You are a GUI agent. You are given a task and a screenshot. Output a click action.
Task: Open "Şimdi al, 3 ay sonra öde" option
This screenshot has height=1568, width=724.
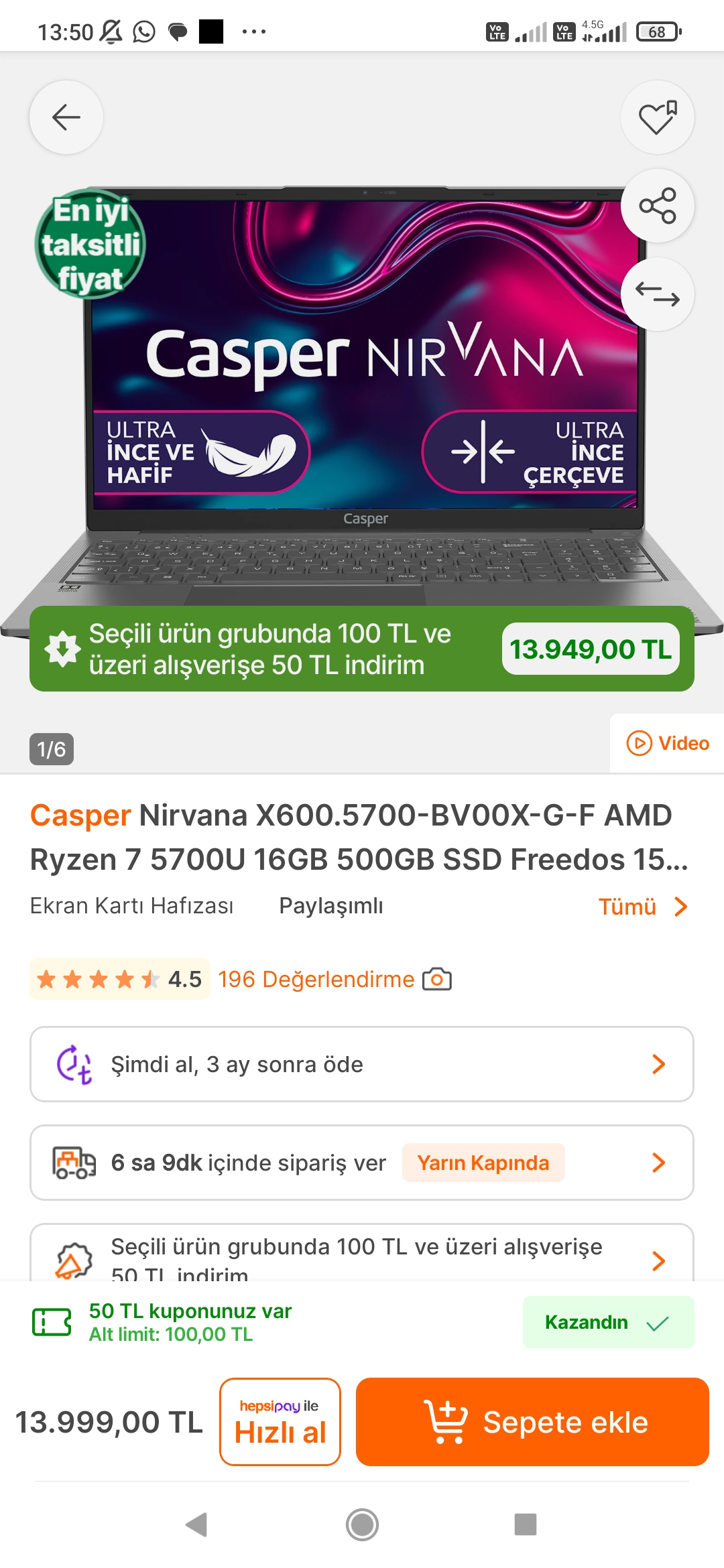tap(362, 1064)
